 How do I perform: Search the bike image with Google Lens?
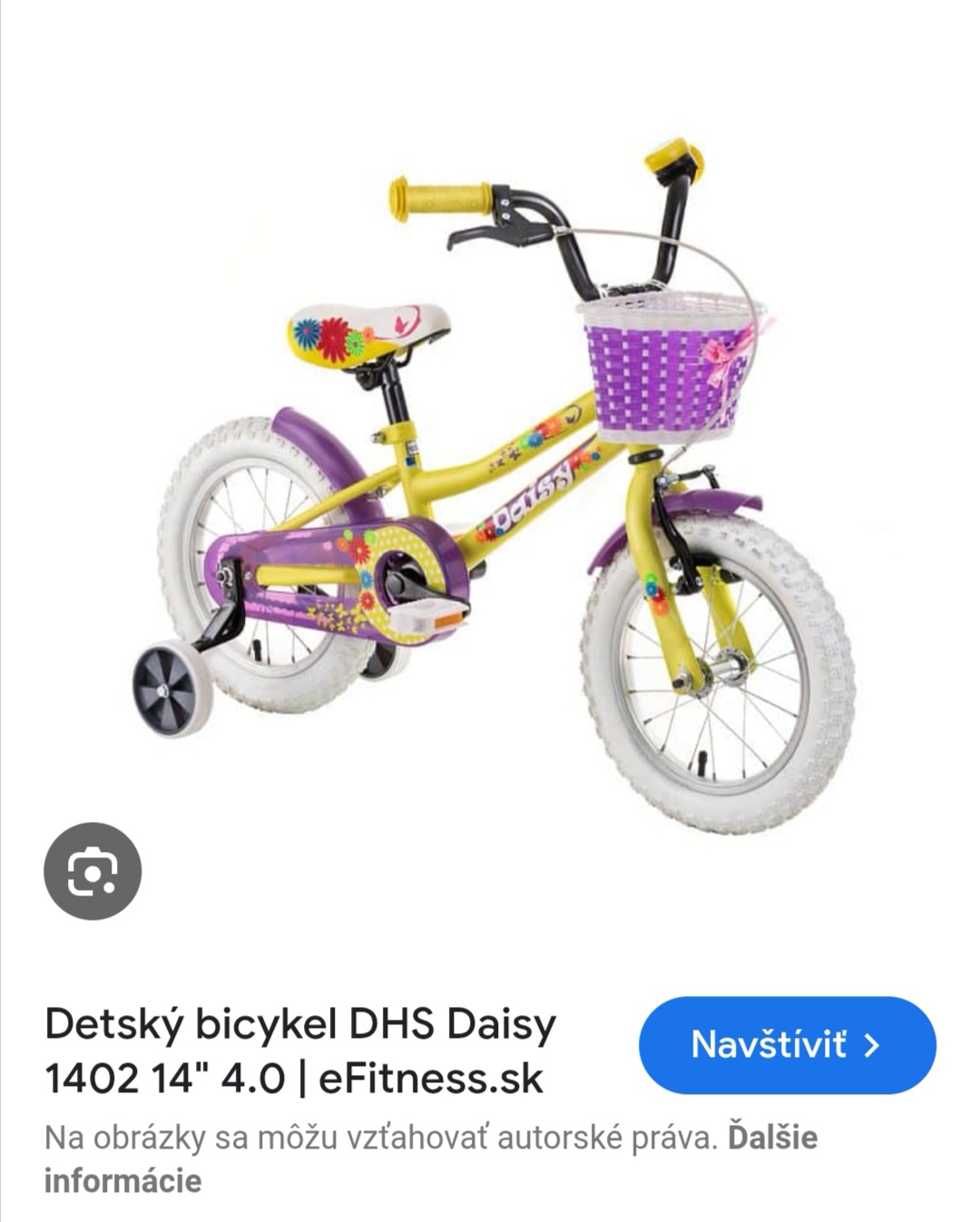93,871
